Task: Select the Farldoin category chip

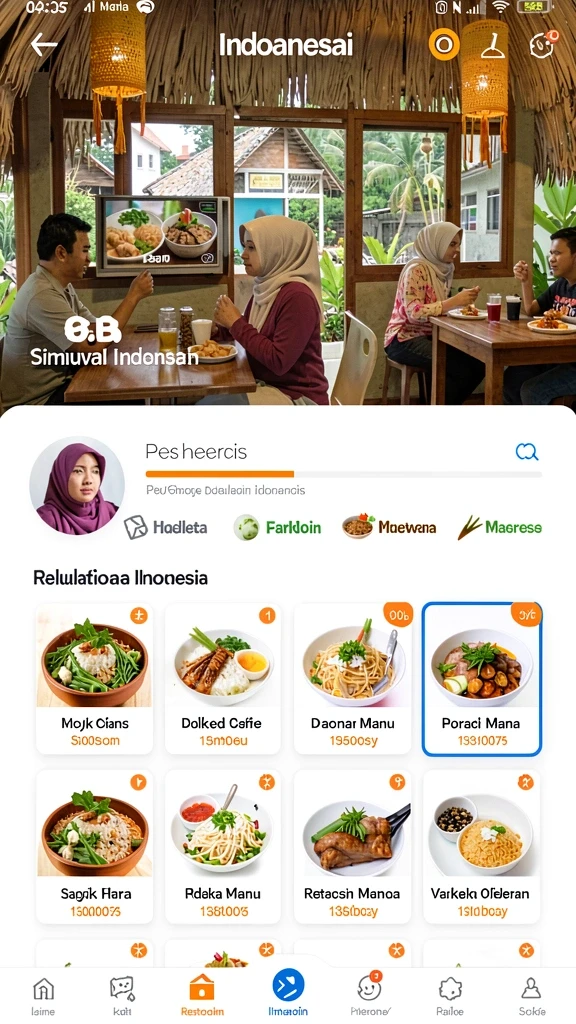Action: 278,527
